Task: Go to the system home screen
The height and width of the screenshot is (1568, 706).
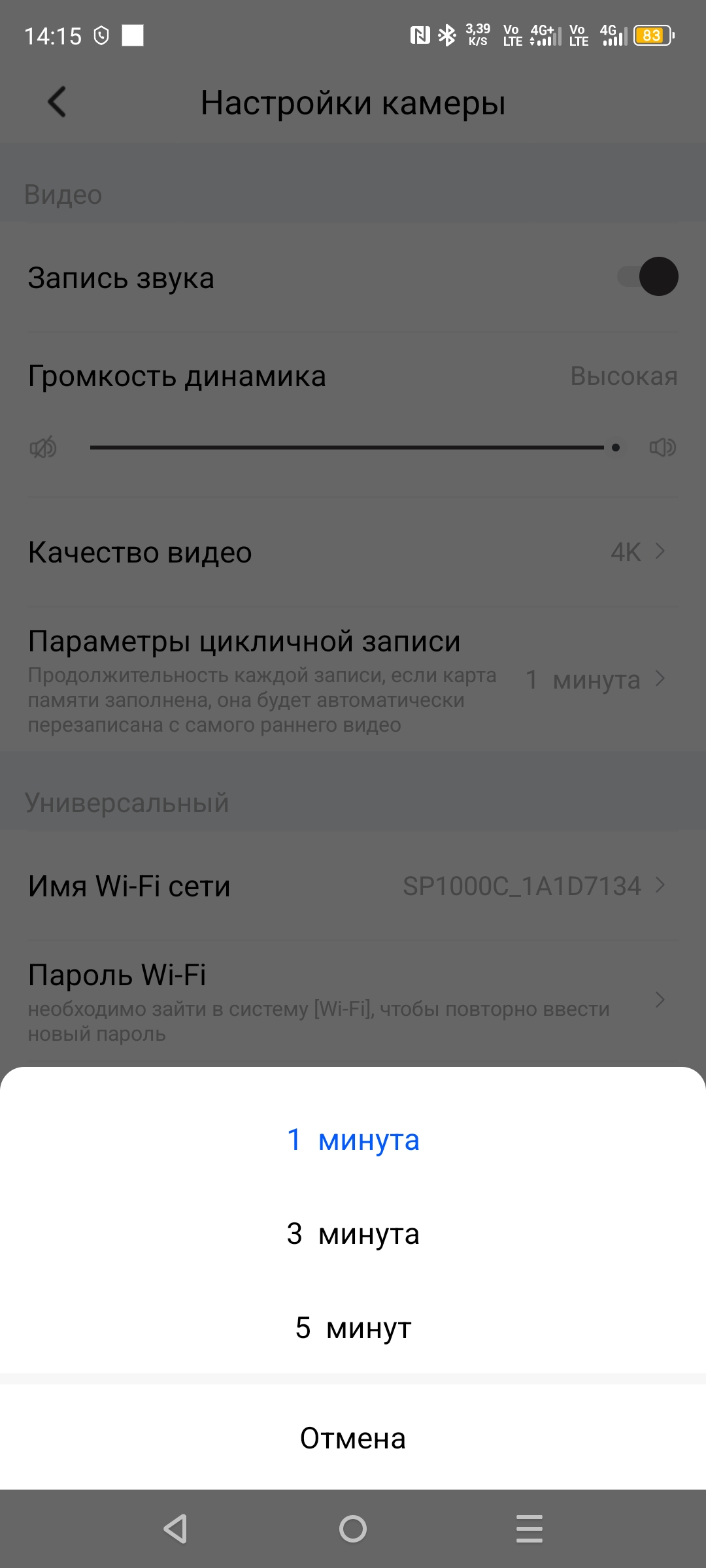Action: click(353, 1529)
